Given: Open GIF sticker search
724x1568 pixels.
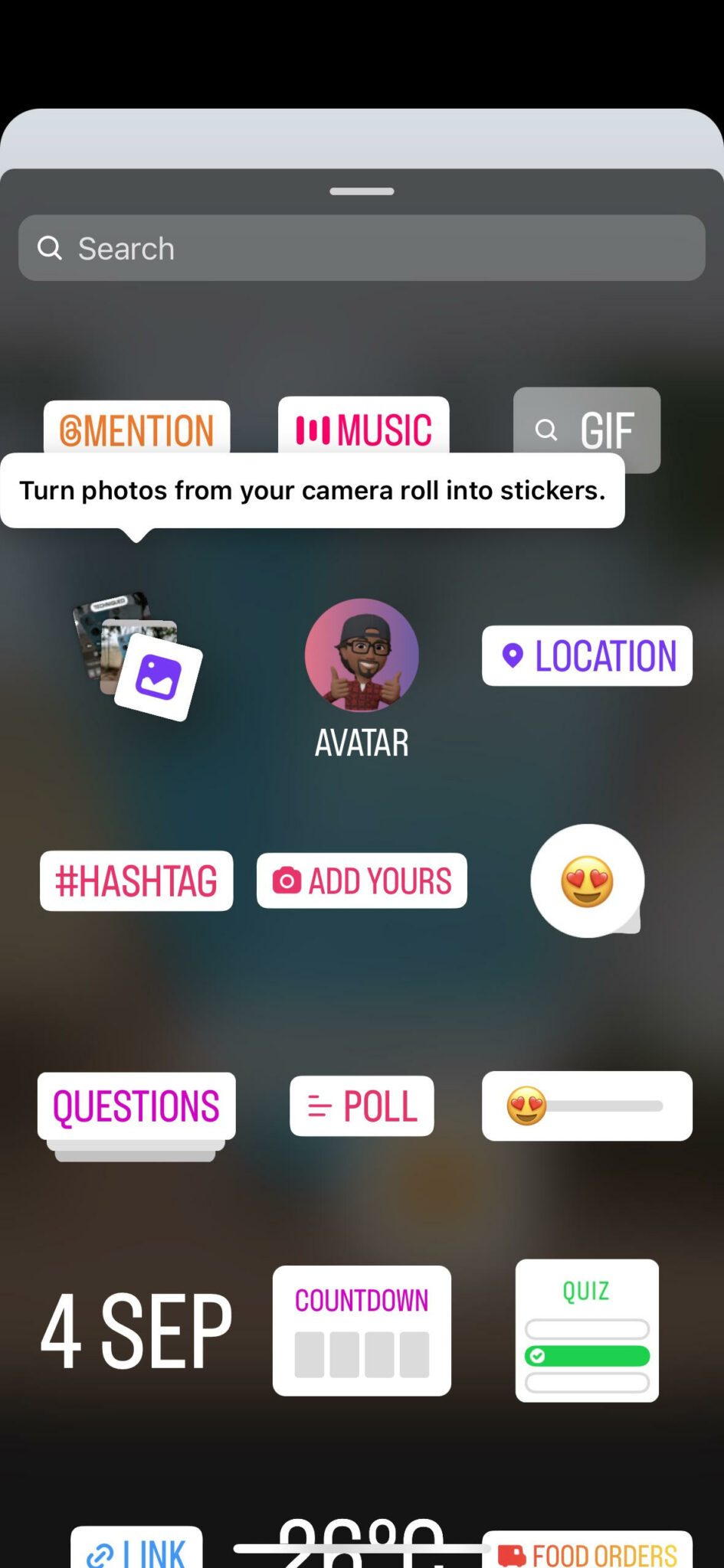Looking at the screenshot, I should pyautogui.click(x=587, y=429).
